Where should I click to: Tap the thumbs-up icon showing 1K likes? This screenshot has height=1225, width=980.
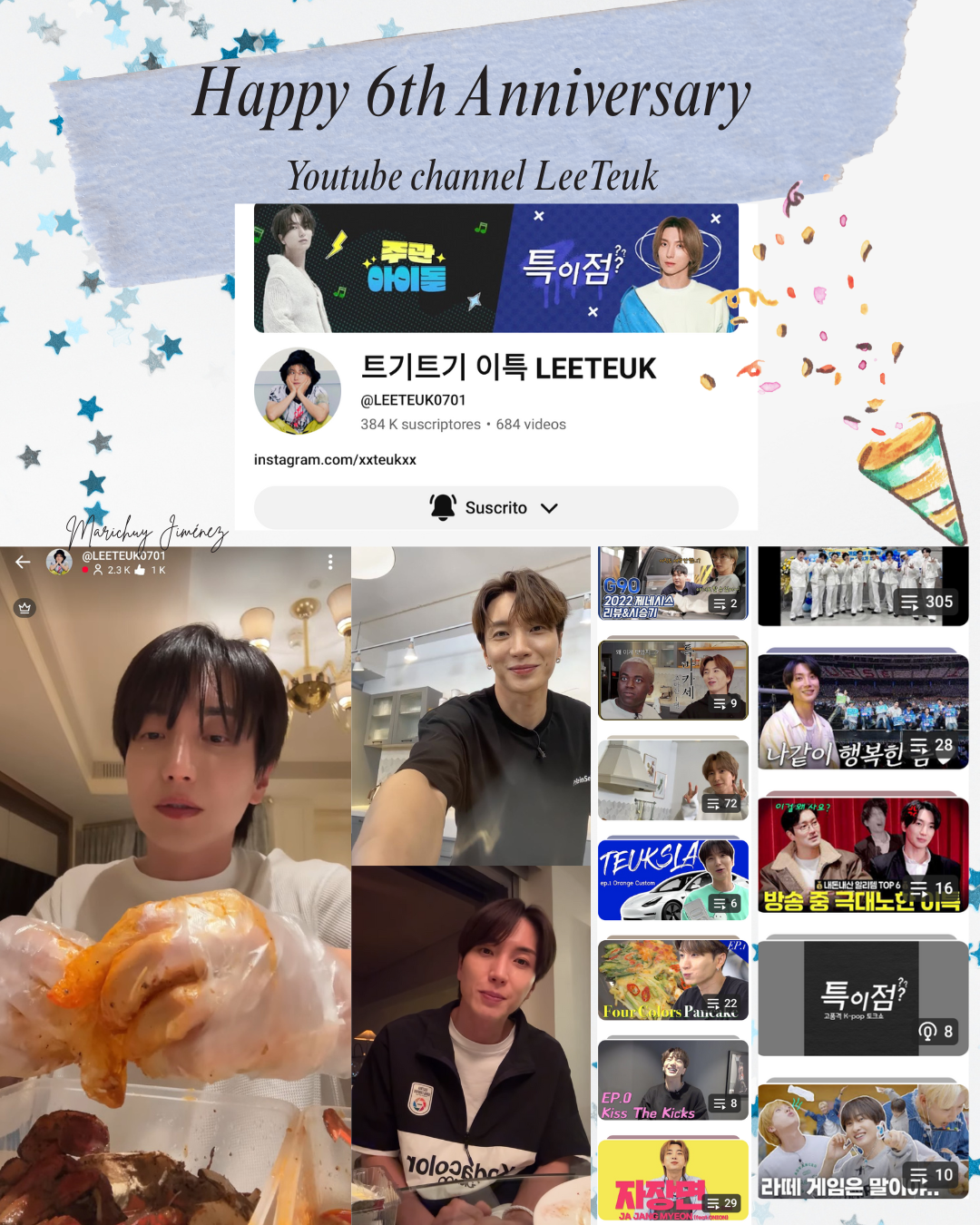139,570
